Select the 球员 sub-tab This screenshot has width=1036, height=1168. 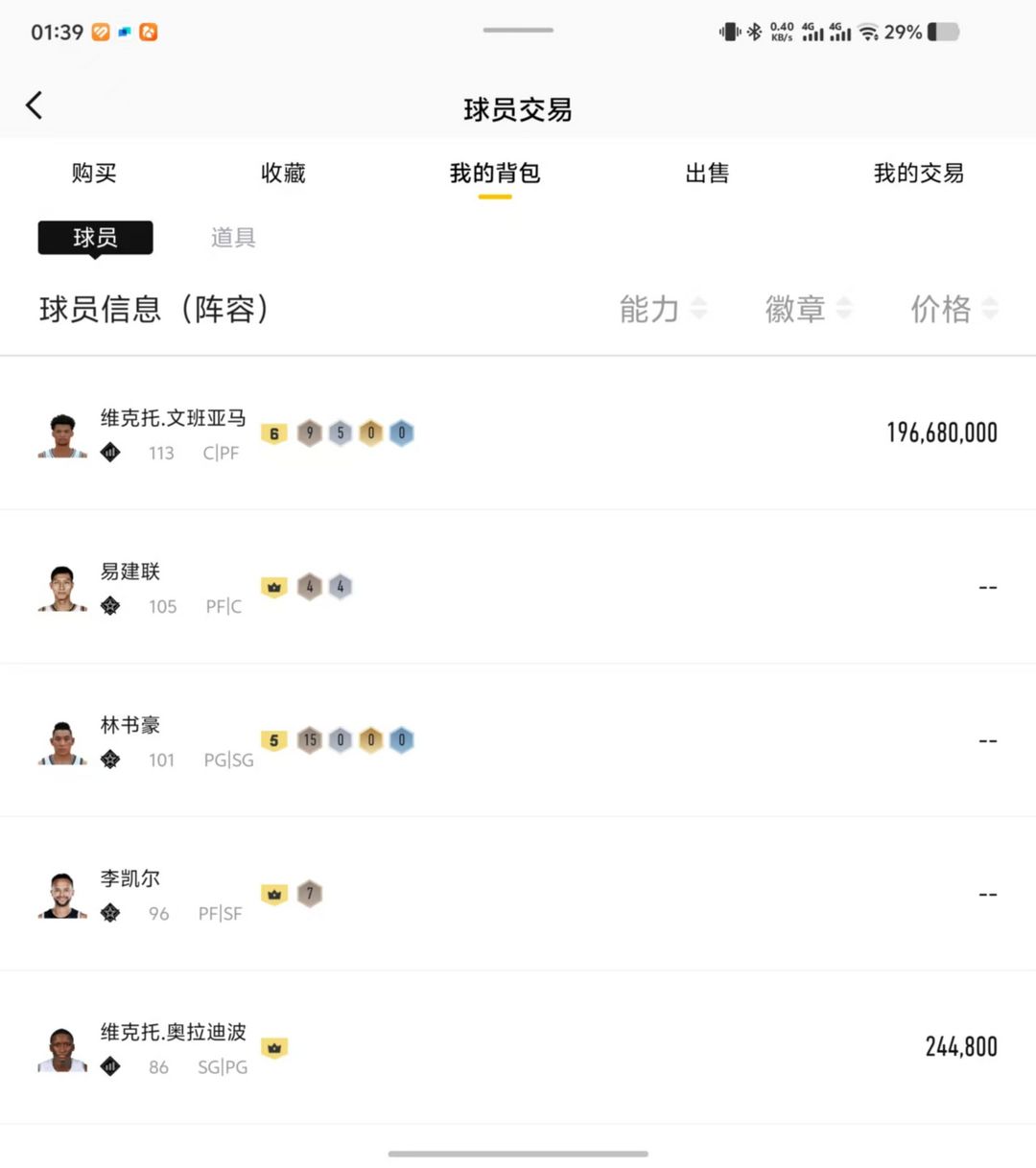coord(95,238)
